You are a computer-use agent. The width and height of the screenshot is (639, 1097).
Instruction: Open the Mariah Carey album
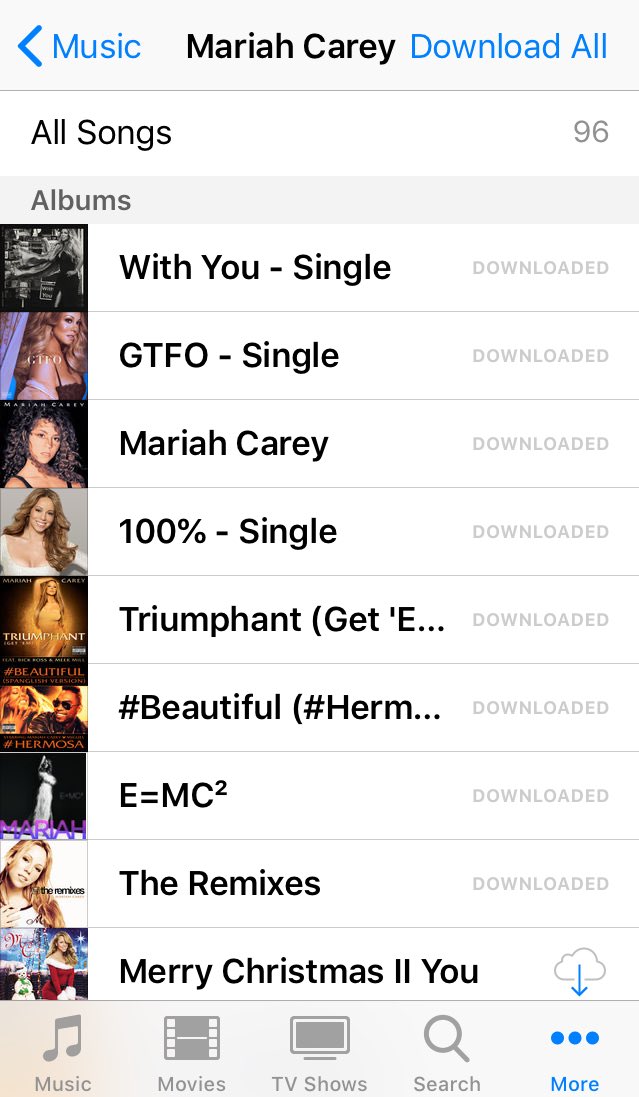pyautogui.click(x=319, y=444)
